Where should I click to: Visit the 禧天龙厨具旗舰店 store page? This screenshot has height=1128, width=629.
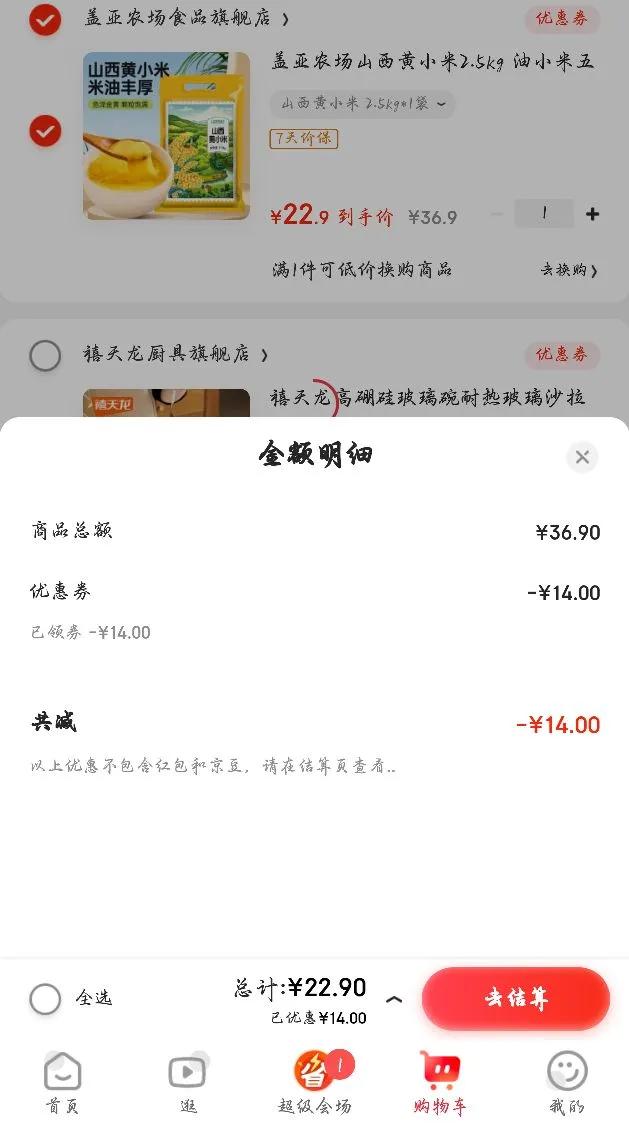click(x=175, y=355)
